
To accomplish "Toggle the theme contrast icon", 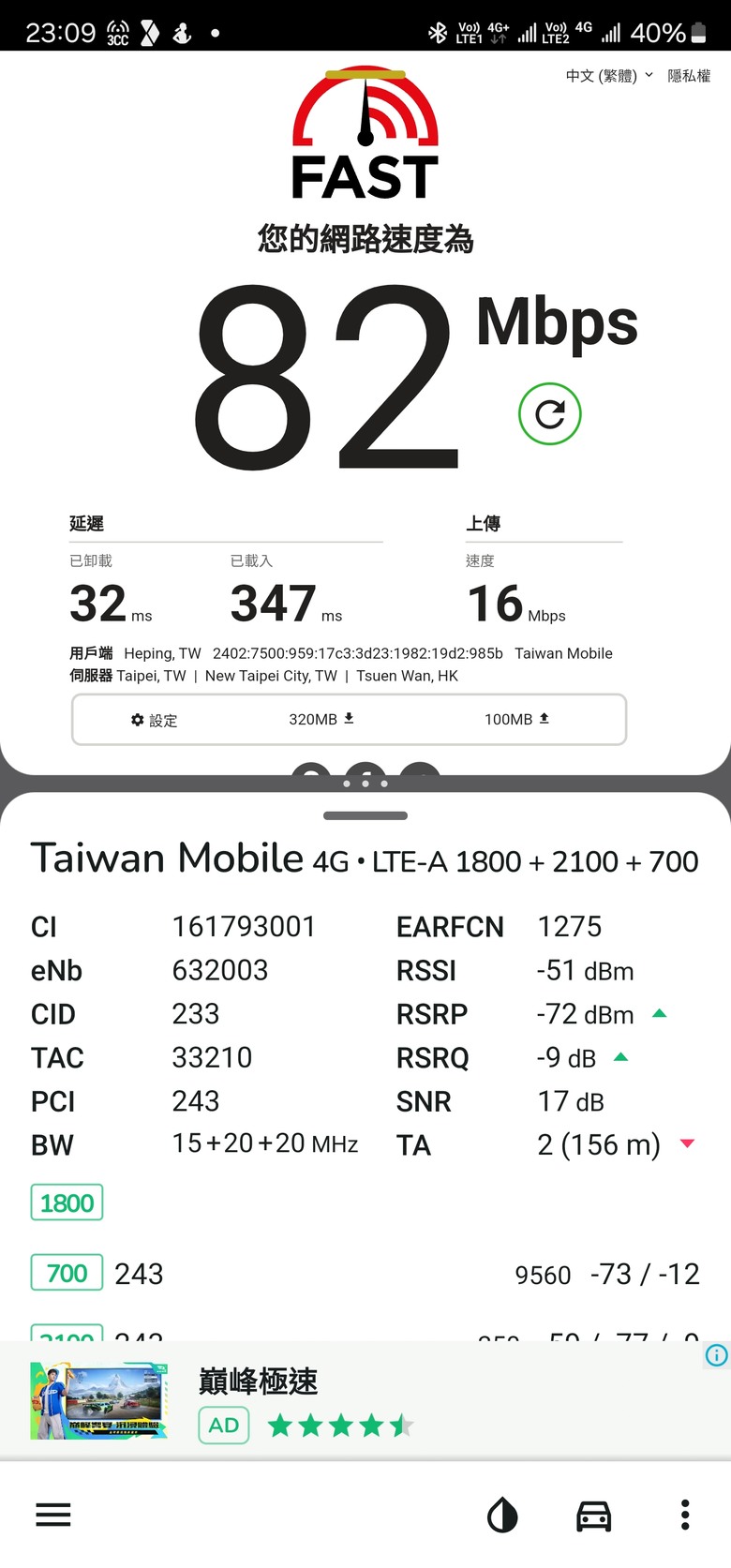I will click(x=502, y=1515).
